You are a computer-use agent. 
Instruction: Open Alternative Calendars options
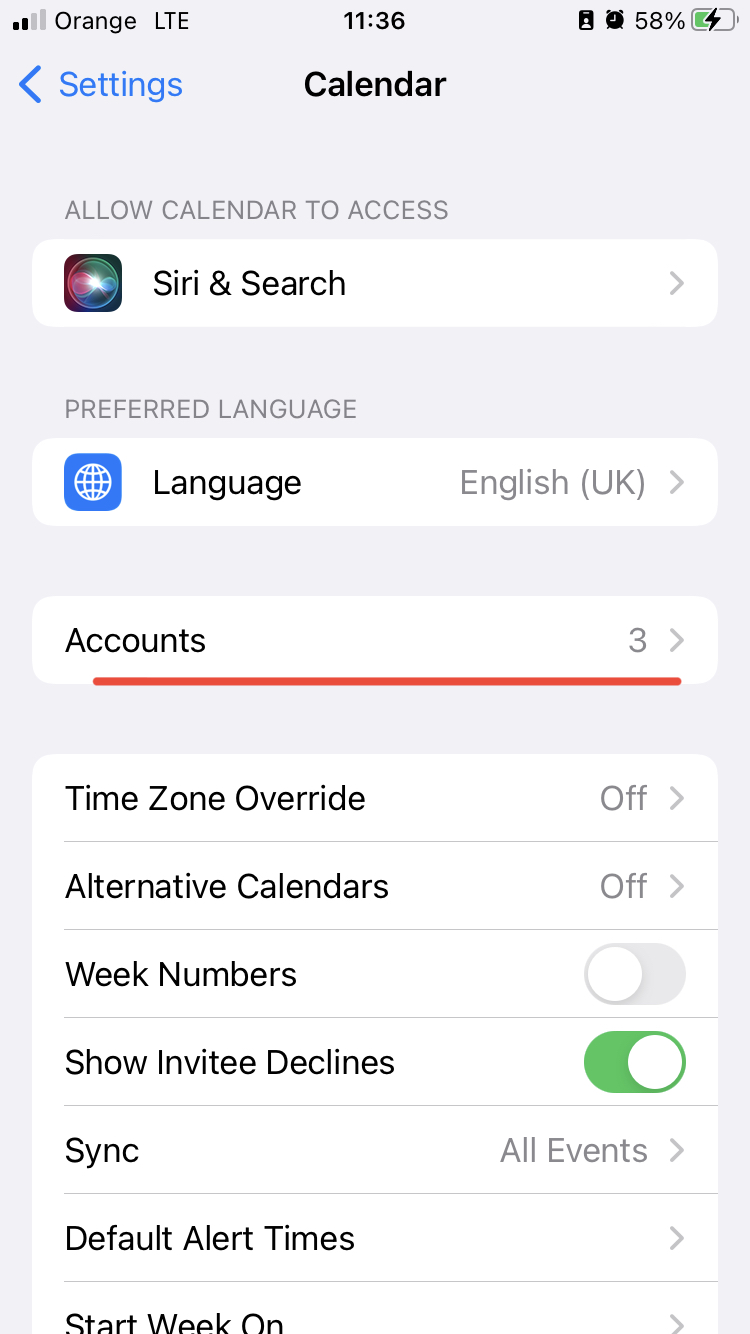[x=375, y=886]
